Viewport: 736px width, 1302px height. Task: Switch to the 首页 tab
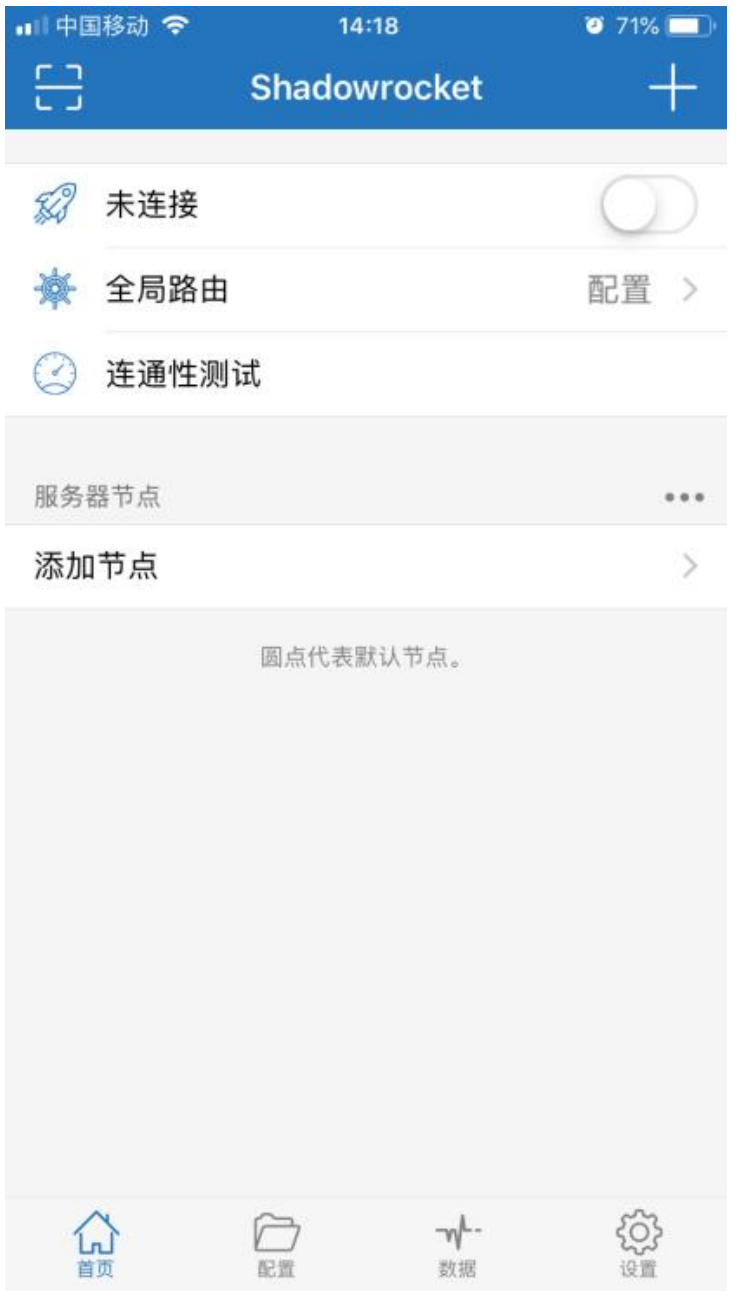tap(93, 1243)
